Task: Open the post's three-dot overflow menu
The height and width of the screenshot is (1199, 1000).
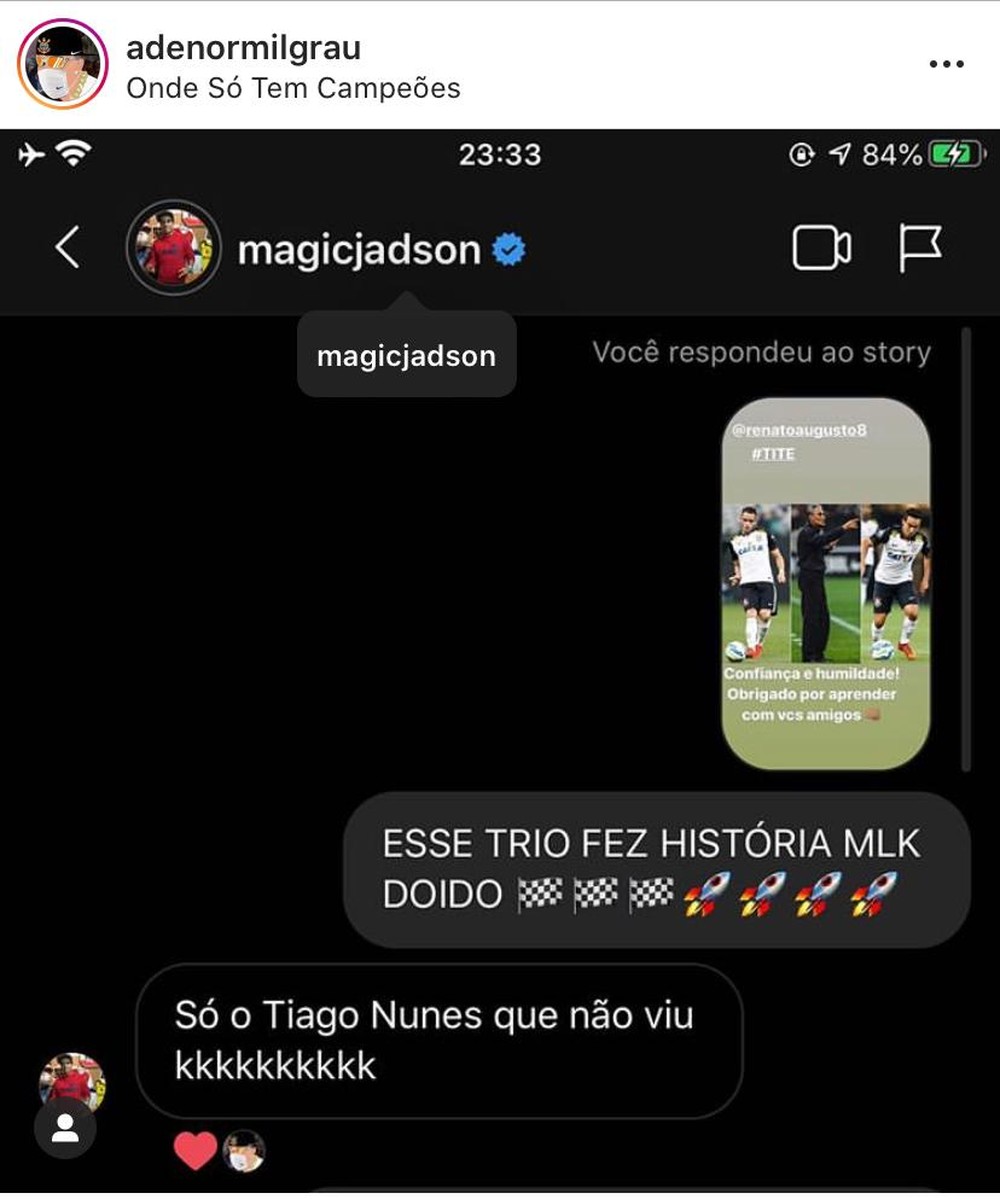Action: click(x=945, y=65)
